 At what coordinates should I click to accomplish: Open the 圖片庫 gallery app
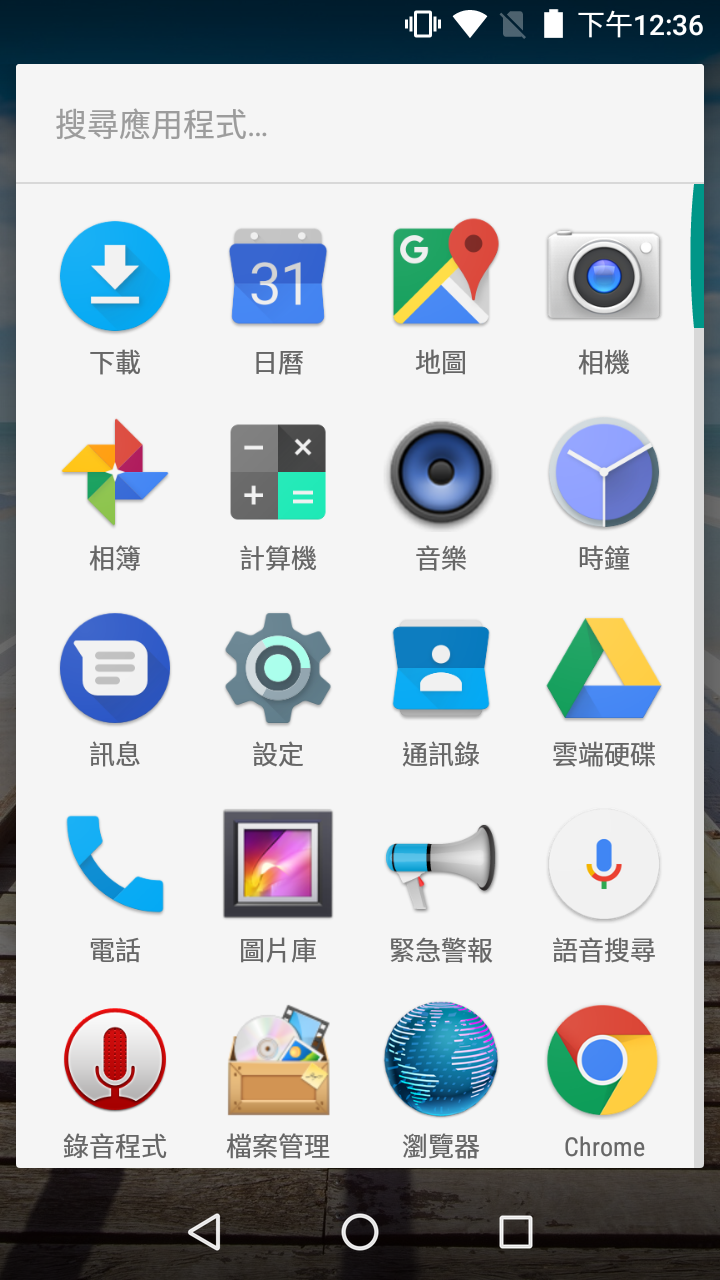278,864
